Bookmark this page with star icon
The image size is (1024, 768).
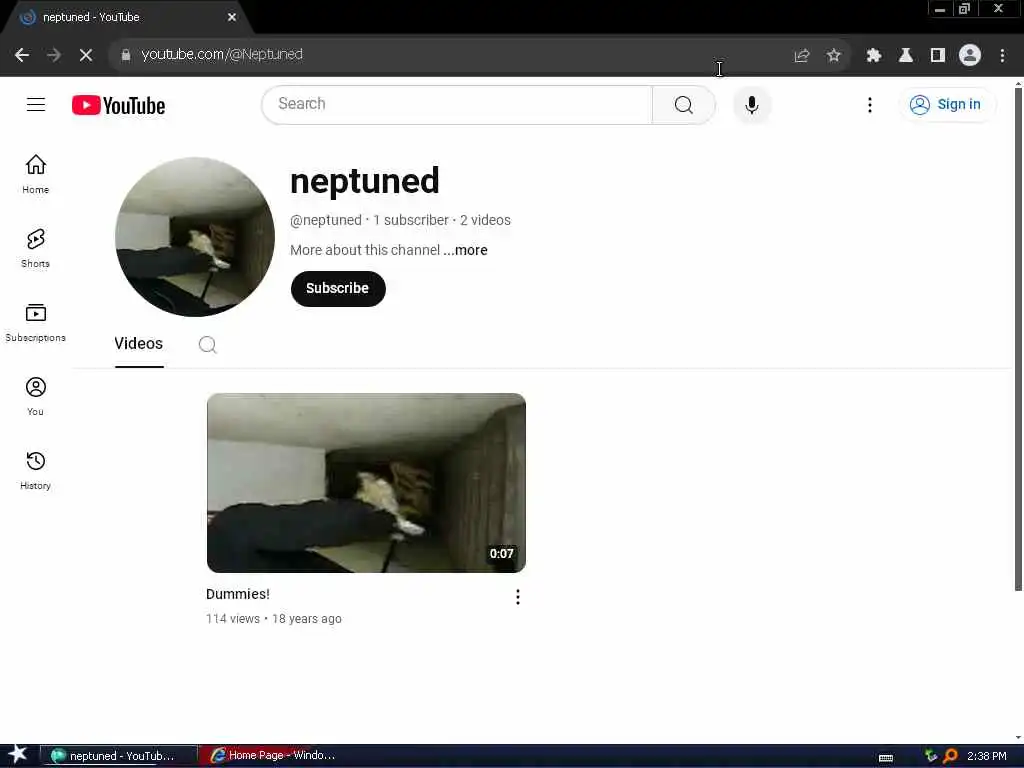click(x=834, y=56)
